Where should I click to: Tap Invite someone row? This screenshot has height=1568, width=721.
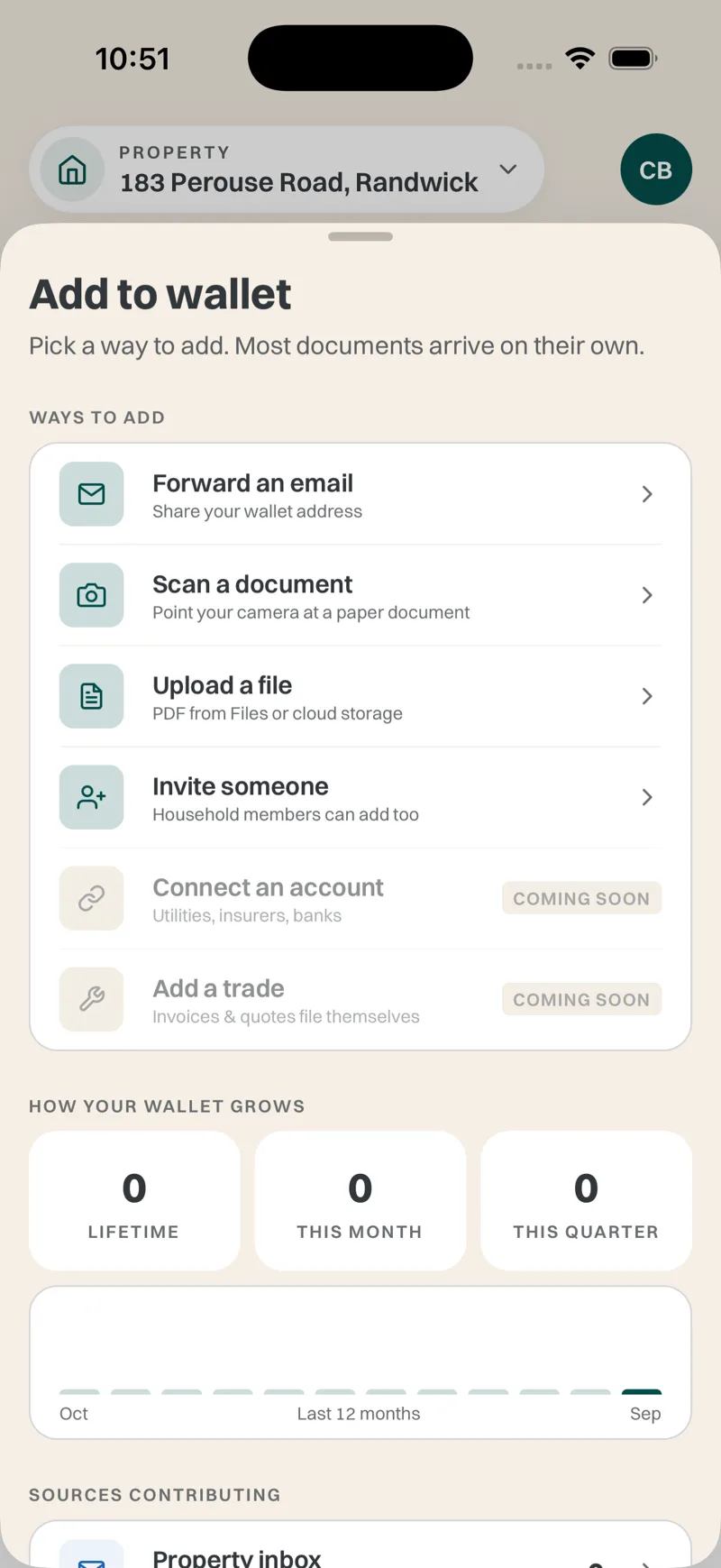tap(360, 797)
